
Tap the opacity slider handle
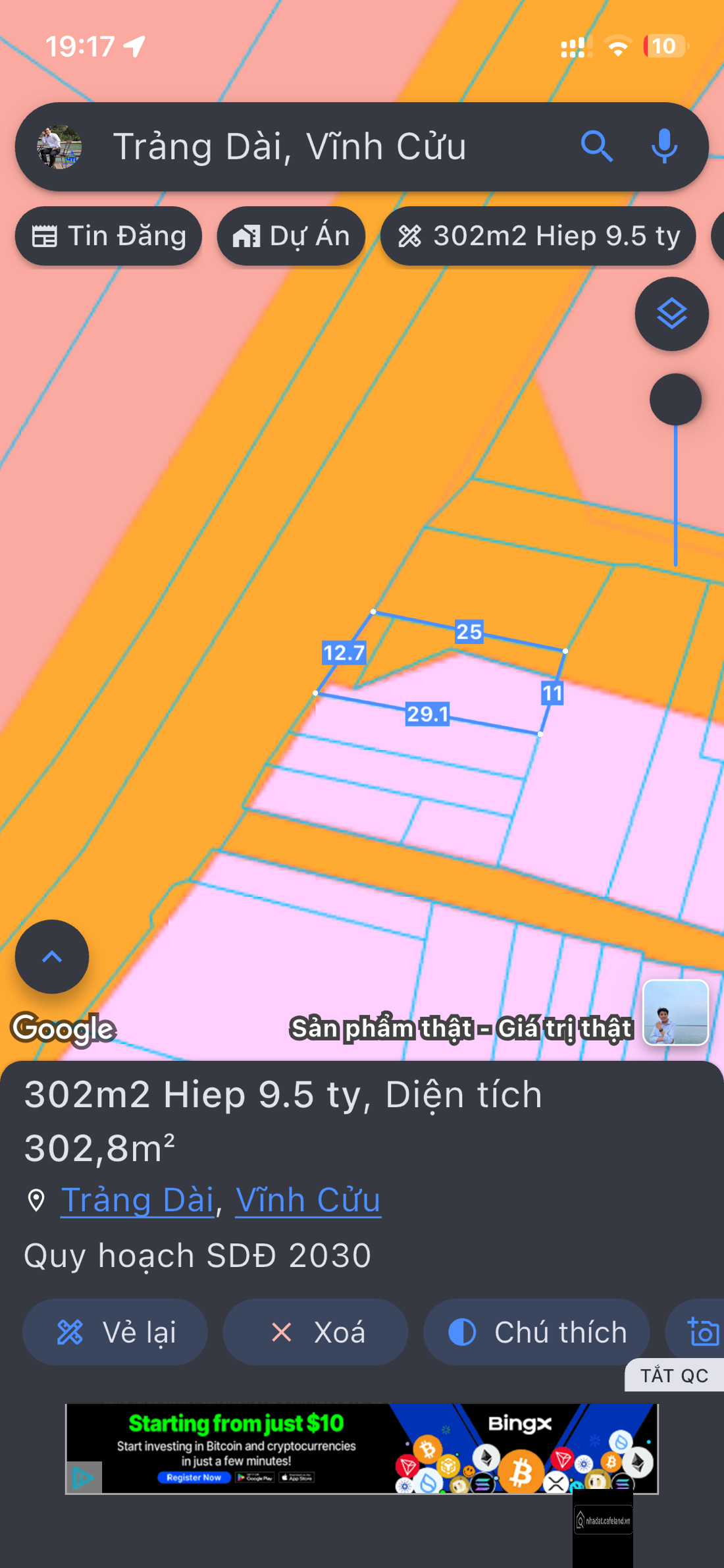click(x=675, y=400)
